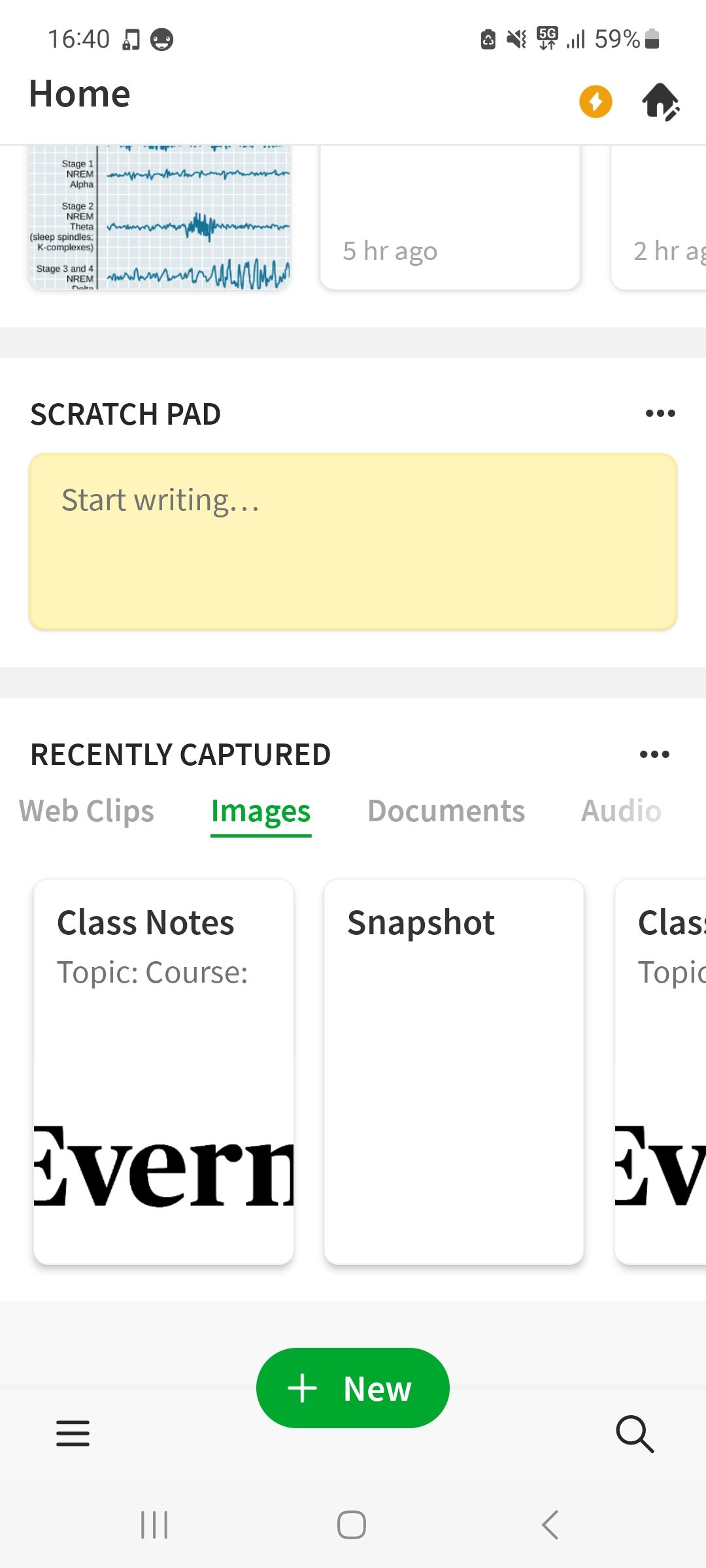Tap the plus icon inside the New button
Screen dimensions: 706x1568
tap(303, 1387)
